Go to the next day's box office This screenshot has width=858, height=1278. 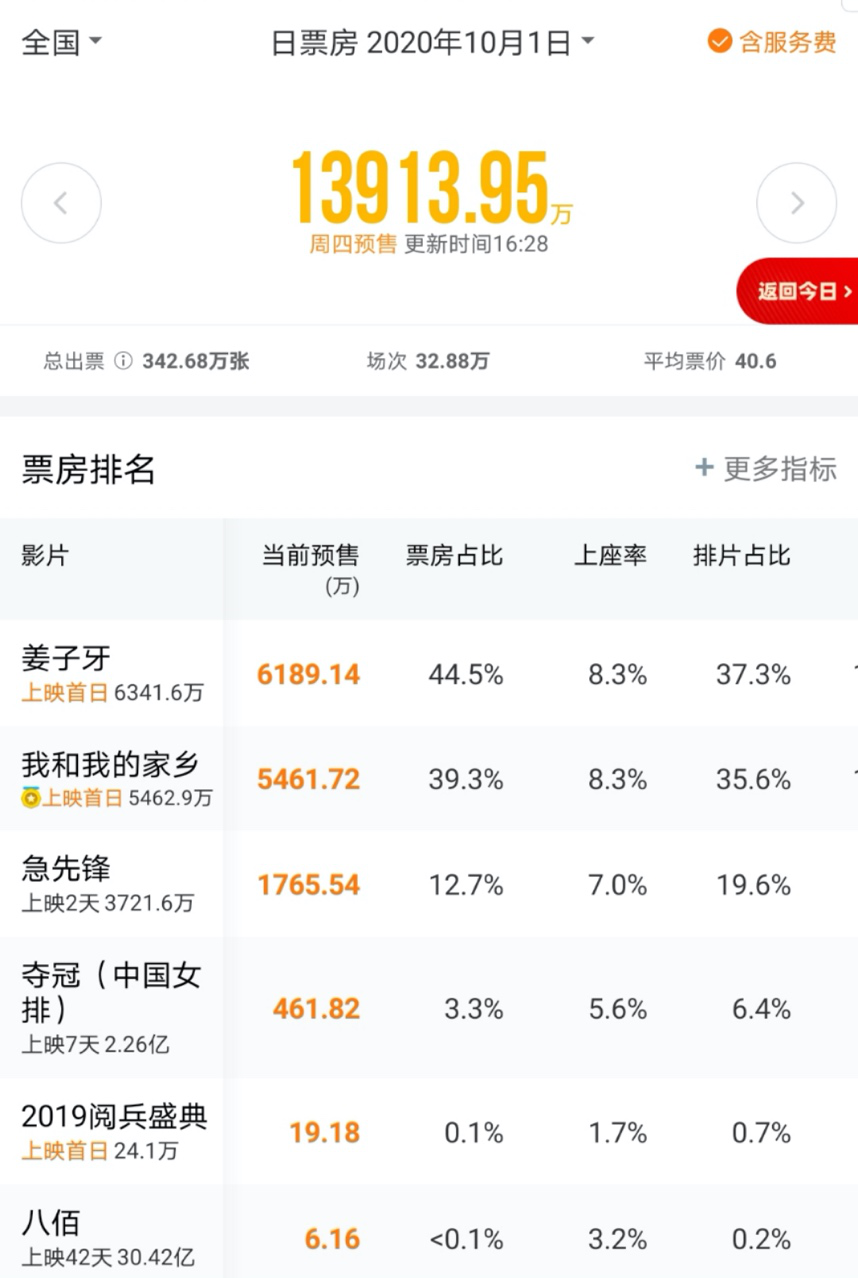point(796,203)
